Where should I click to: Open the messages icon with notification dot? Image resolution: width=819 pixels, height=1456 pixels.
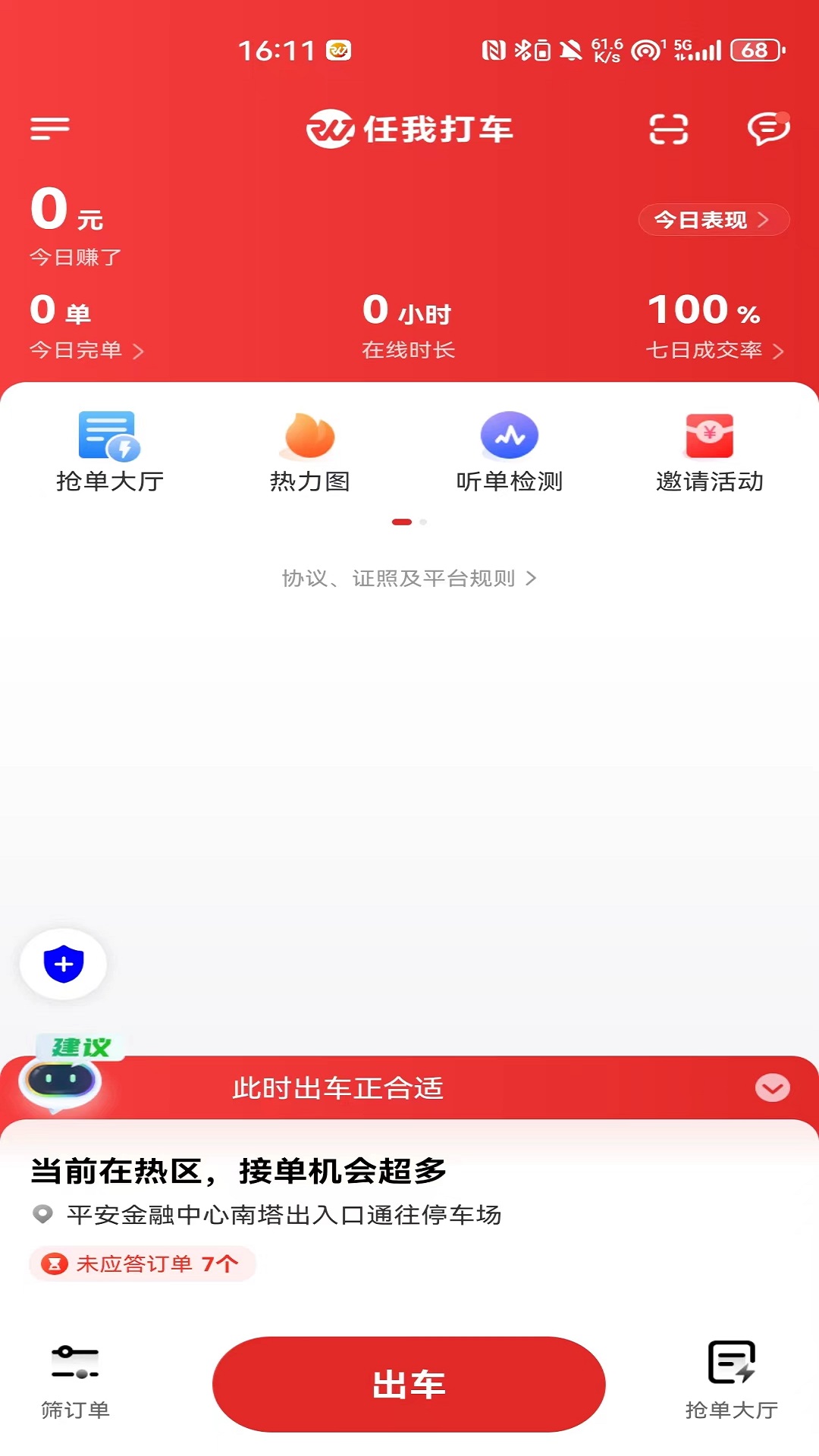pyautogui.click(x=768, y=129)
